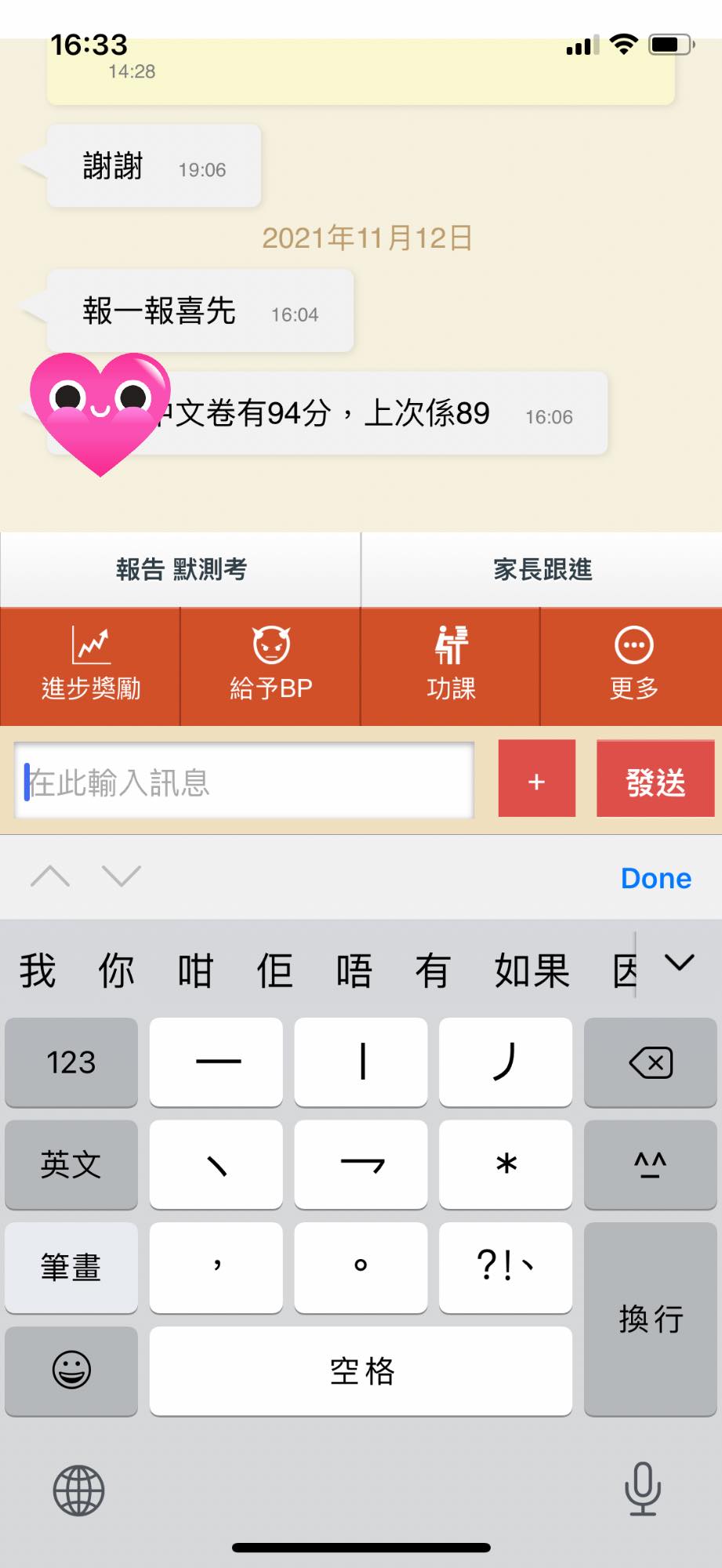722x1568 pixels.
Task: Tap the plus attachment button
Action: [536, 779]
